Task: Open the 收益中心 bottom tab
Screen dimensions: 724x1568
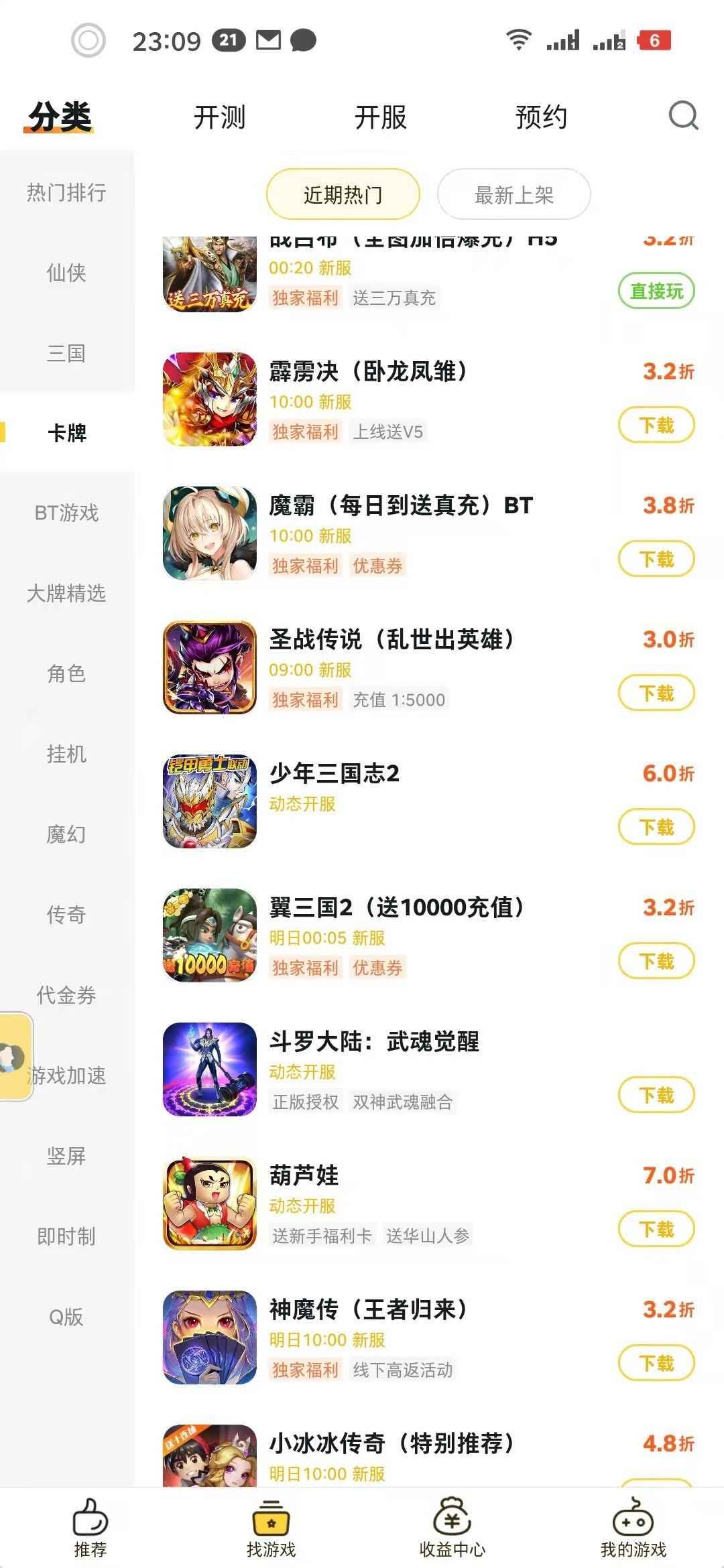Action: pyautogui.click(x=452, y=1529)
